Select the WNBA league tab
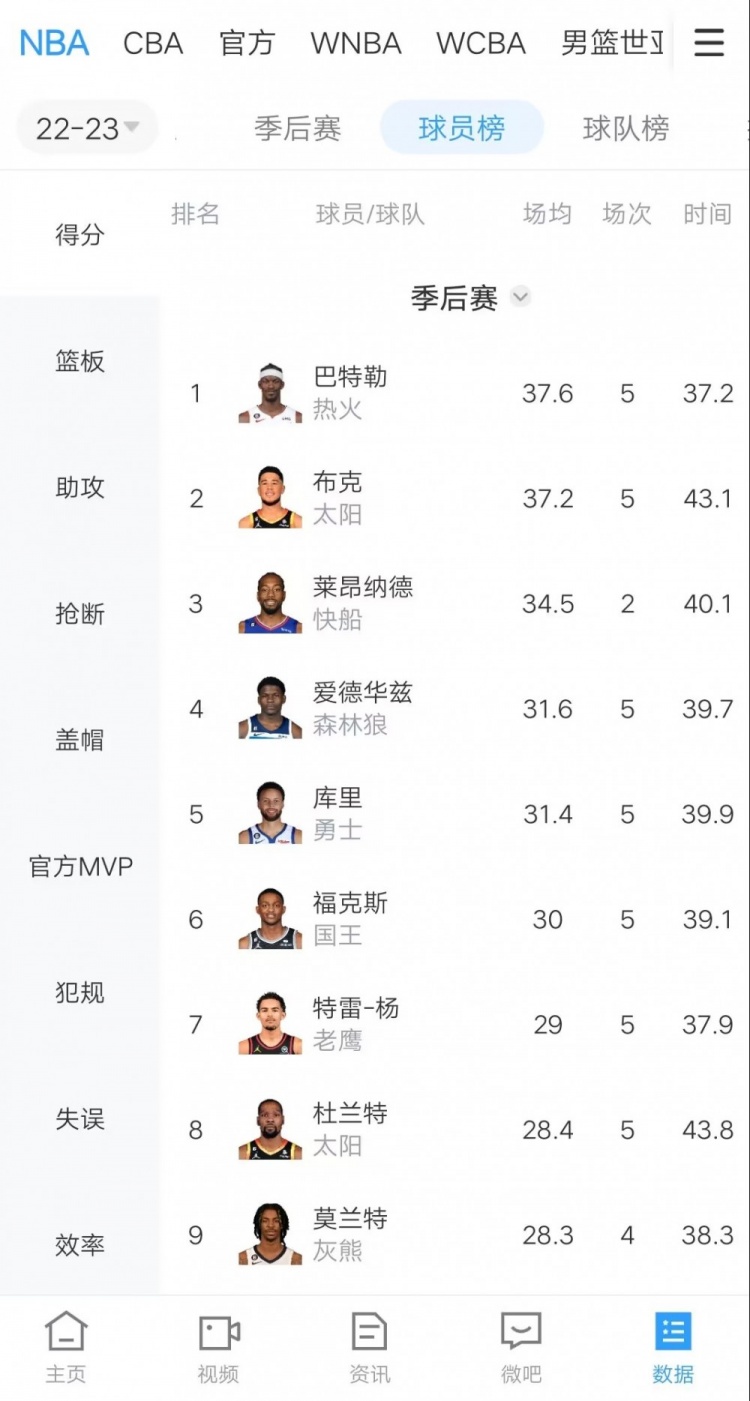The image size is (750, 1401). pyautogui.click(x=356, y=44)
